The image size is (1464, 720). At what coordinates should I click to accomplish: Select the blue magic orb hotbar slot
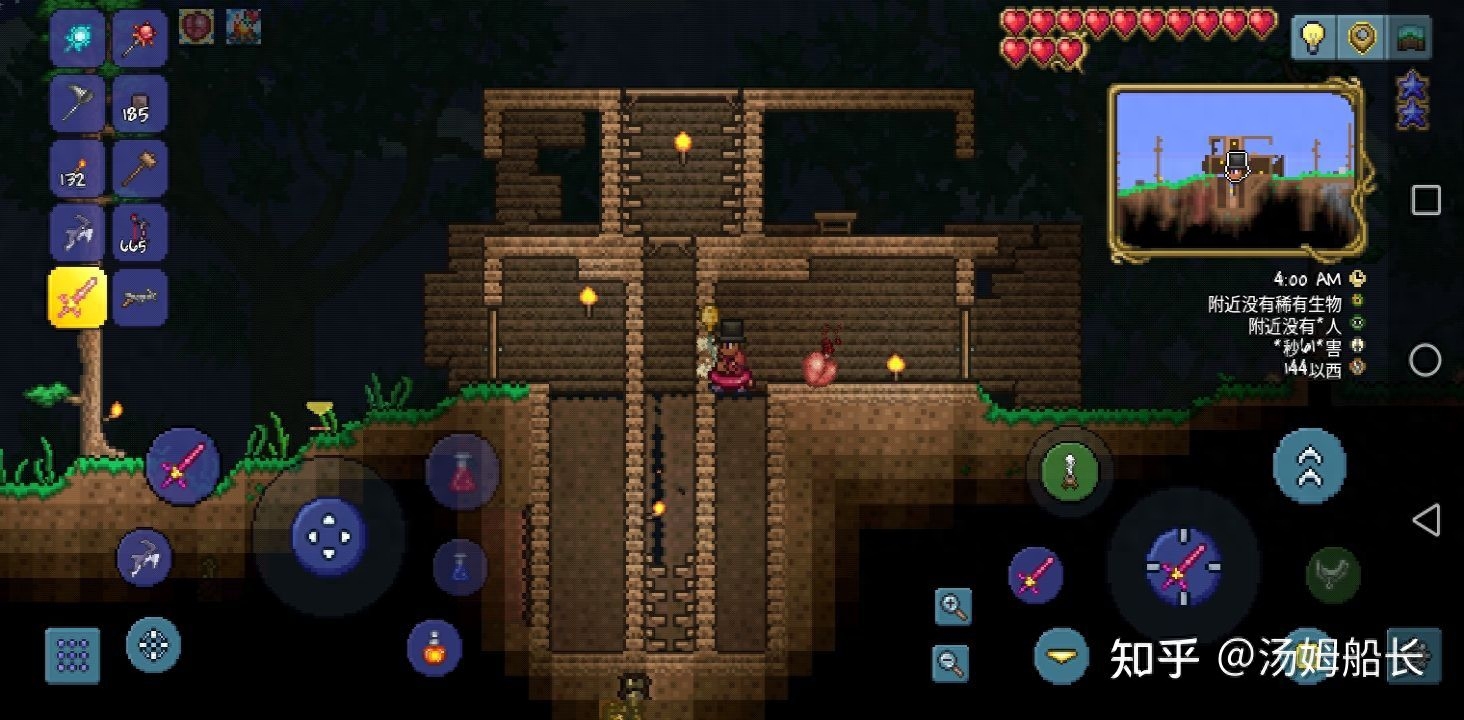tap(78, 40)
